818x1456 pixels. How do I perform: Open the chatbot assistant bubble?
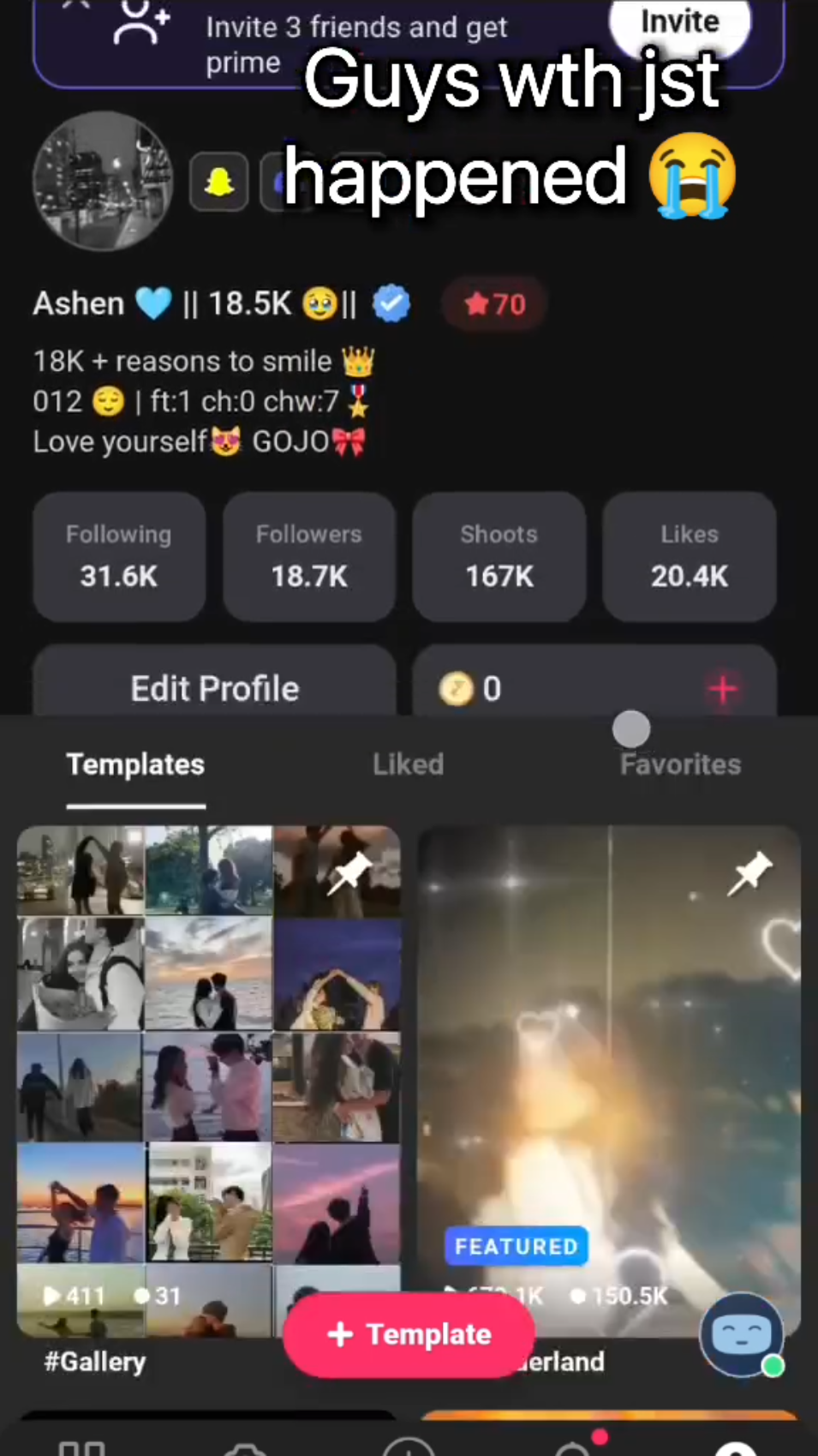click(742, 1334)
